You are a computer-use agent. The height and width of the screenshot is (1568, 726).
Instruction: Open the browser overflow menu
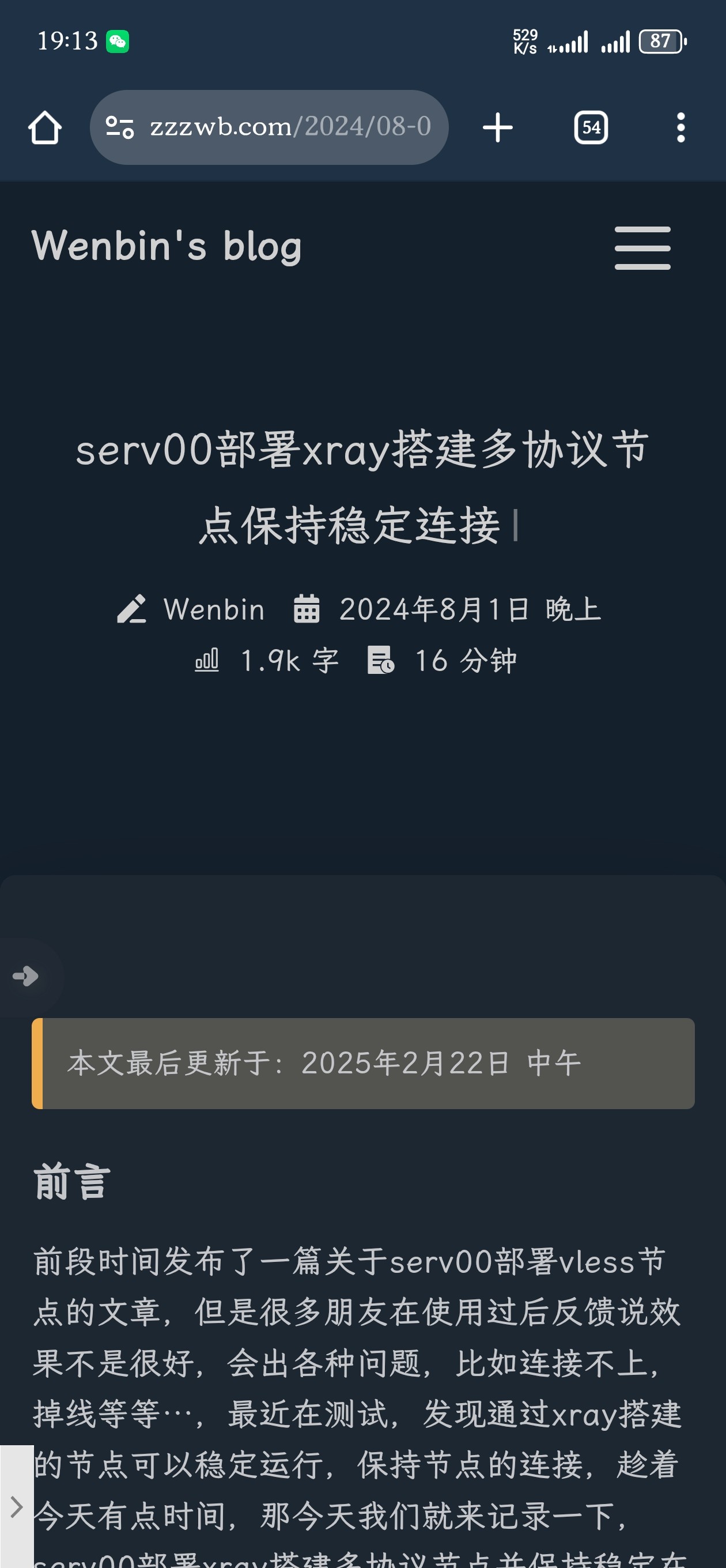(x=680, y=128)
